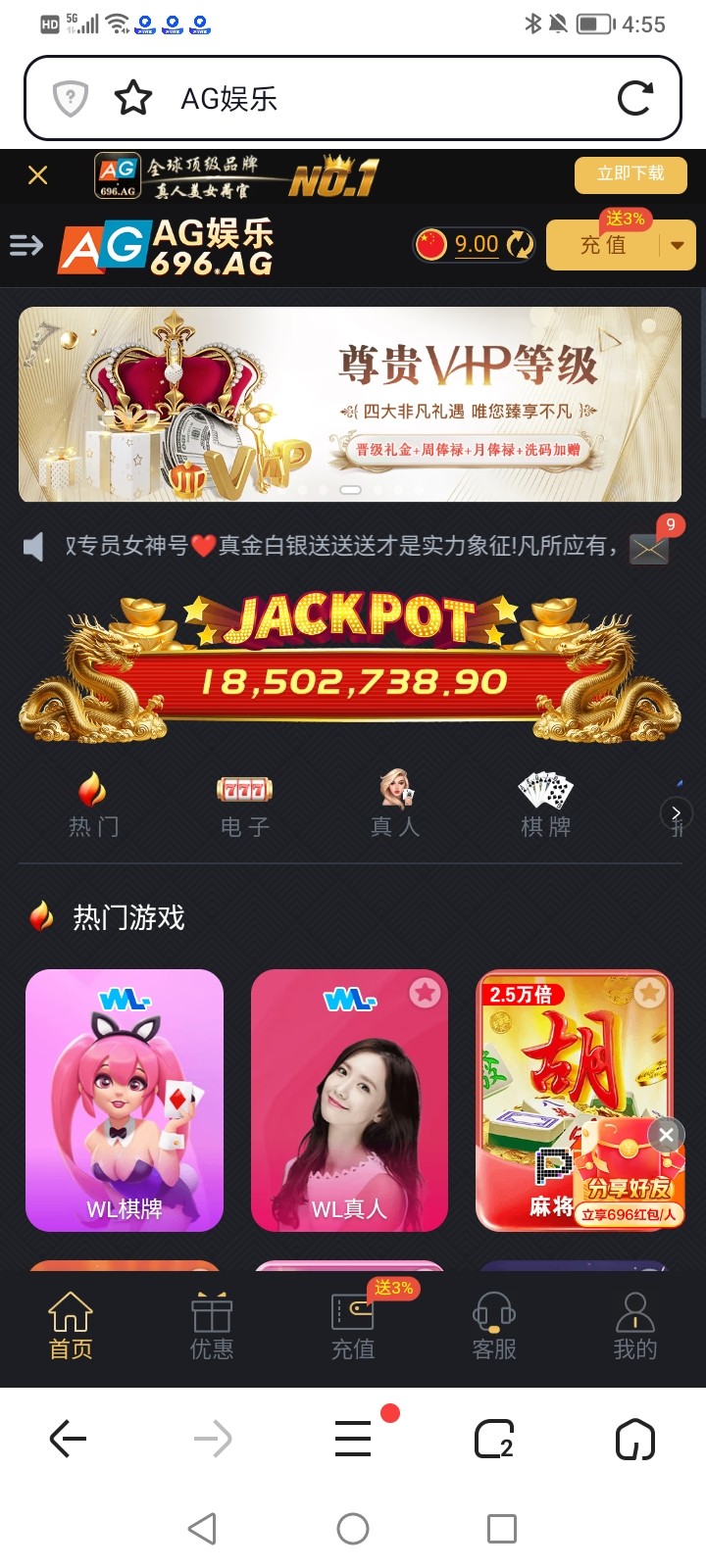The image size is (706, 1568).
Task: Open the side drawer menu
Action: (x=26, y=245)
